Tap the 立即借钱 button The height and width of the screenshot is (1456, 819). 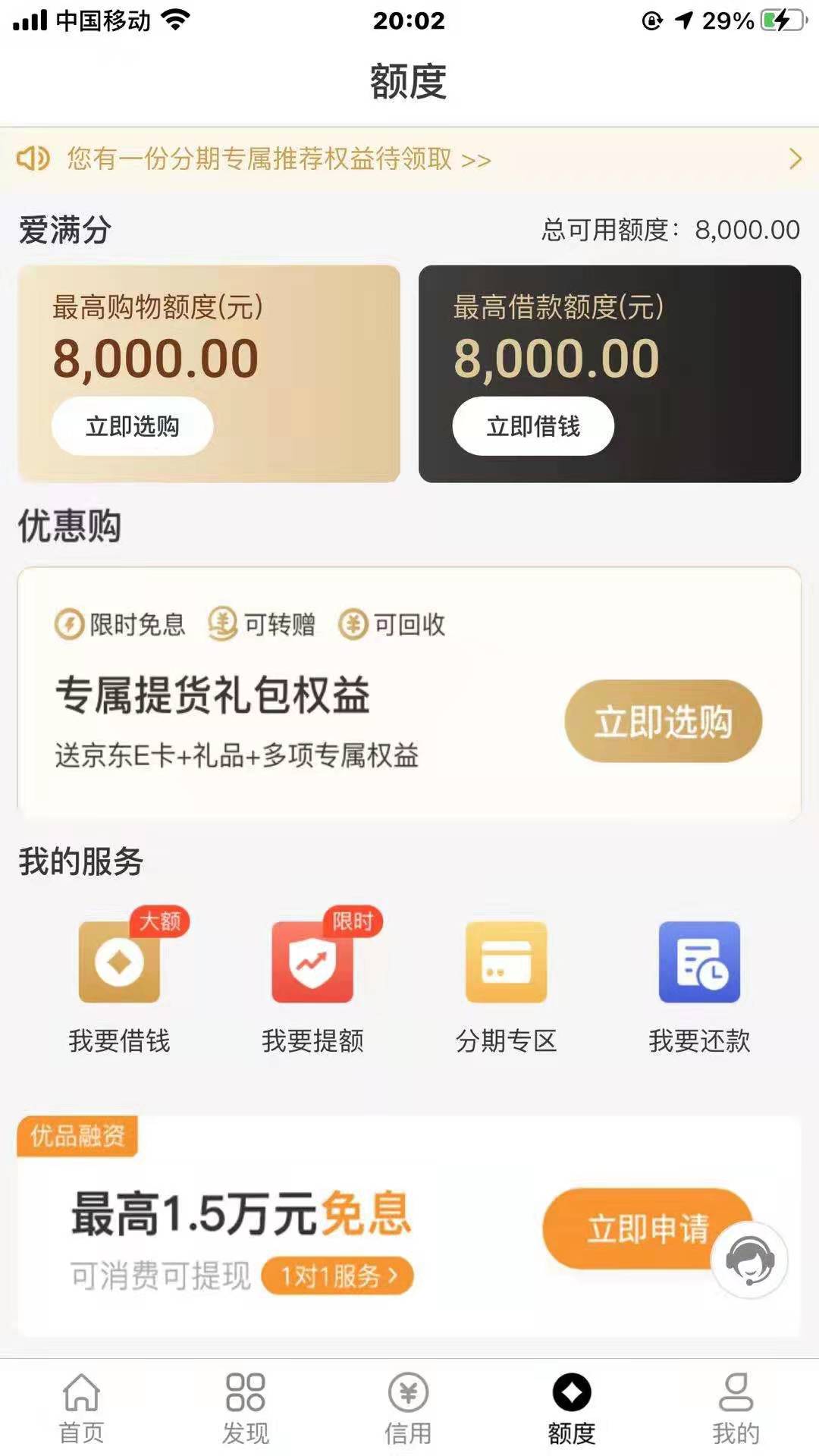click(x=533, y=426)
